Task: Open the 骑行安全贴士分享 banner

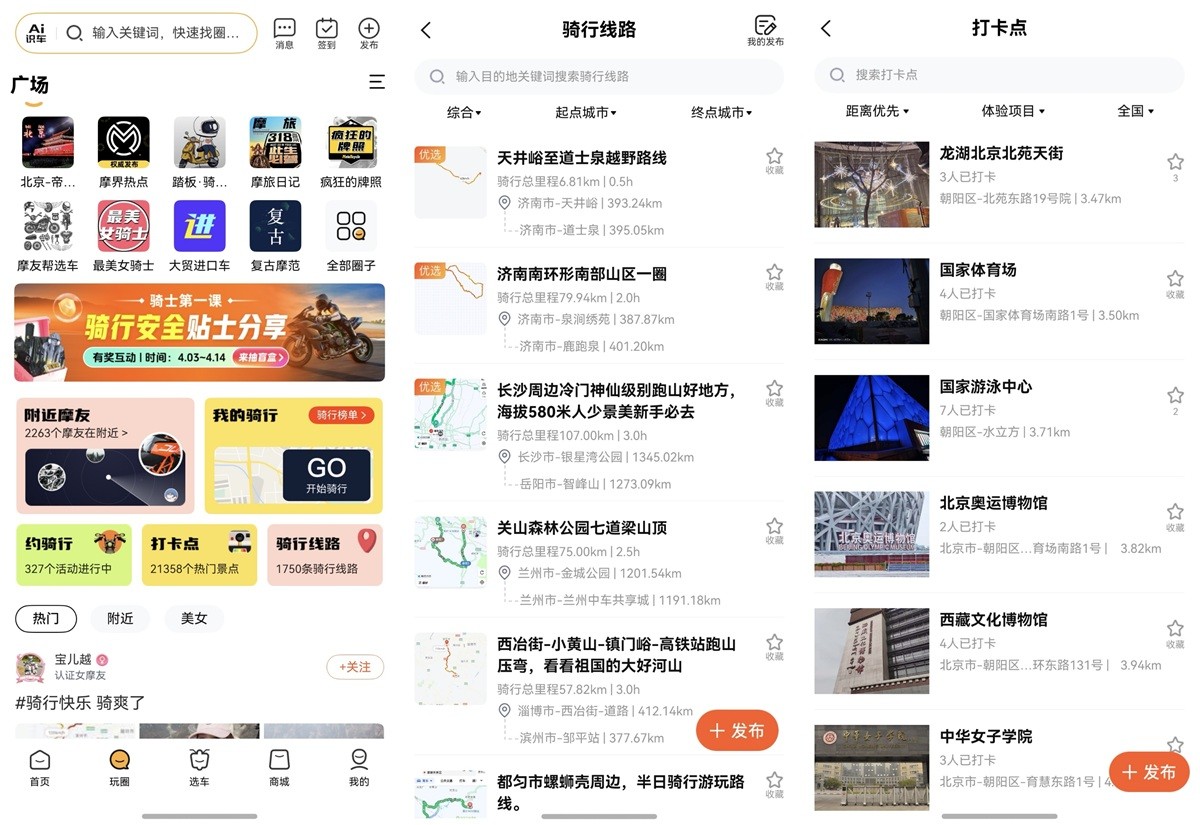Action: 199,332
